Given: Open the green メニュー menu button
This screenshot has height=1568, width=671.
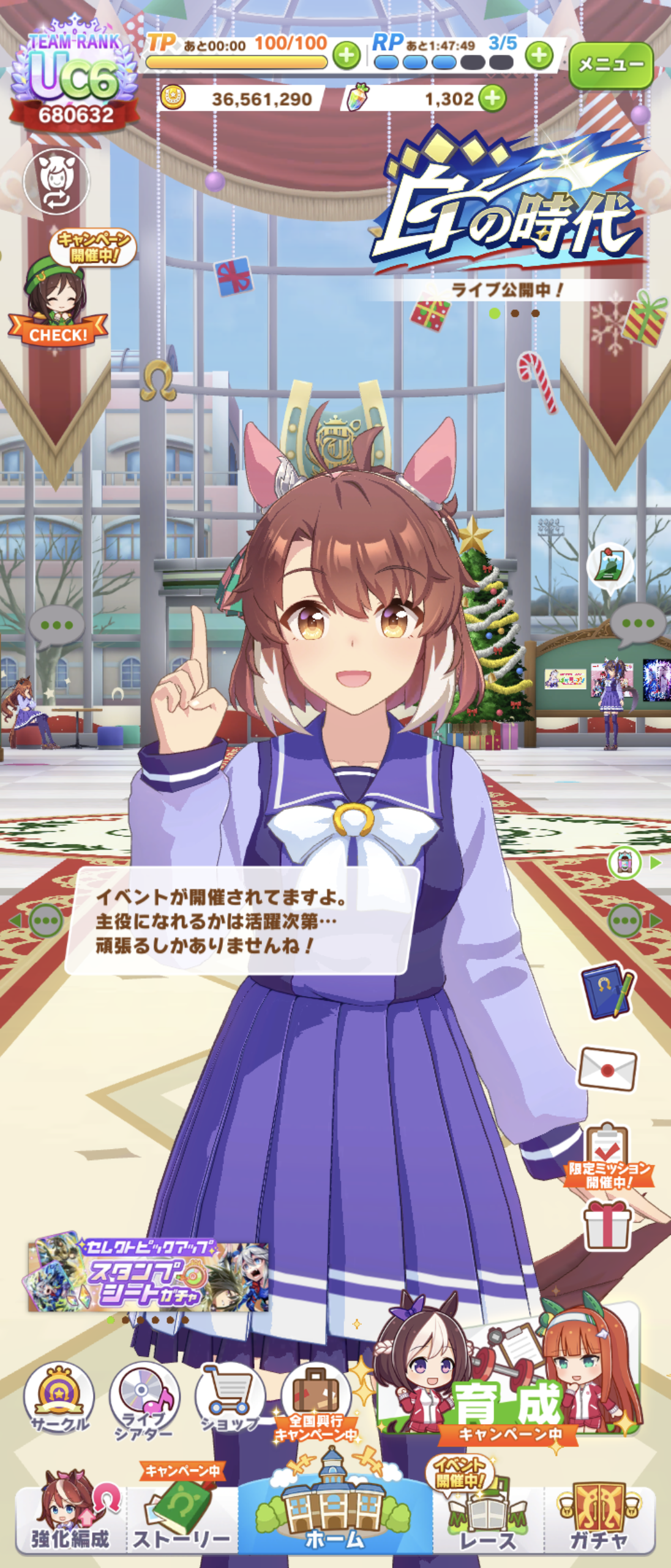Looking at the screenshot, I should point(611,64).
